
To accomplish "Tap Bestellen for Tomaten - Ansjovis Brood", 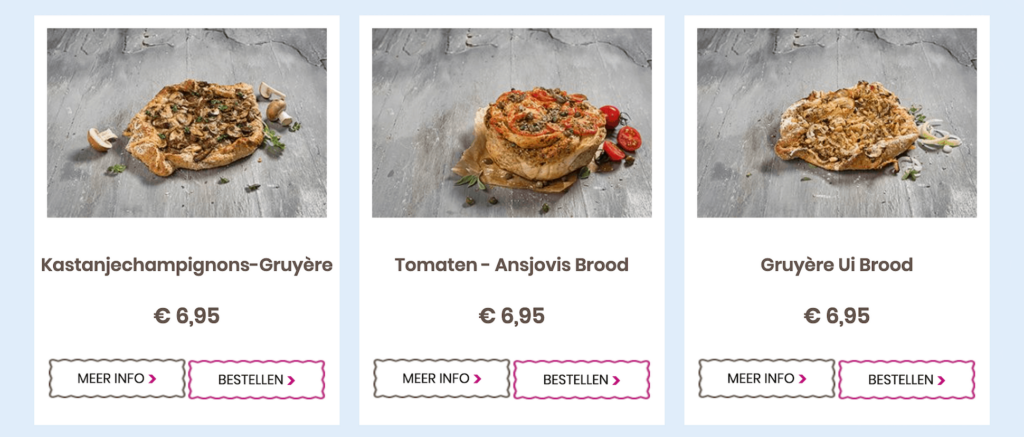I will click(x=581, y=380).
